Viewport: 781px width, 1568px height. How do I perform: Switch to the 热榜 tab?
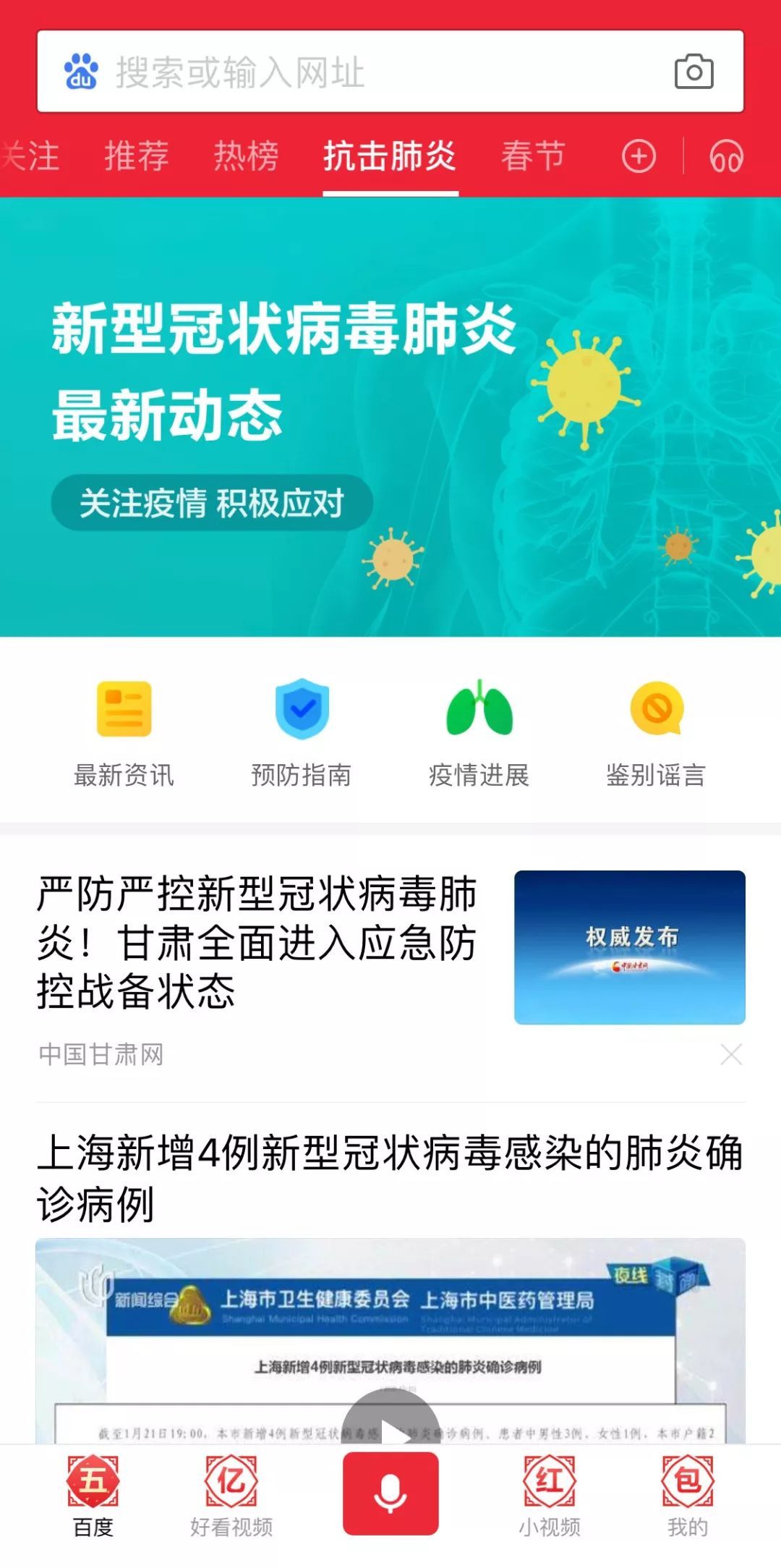point(246,156)
